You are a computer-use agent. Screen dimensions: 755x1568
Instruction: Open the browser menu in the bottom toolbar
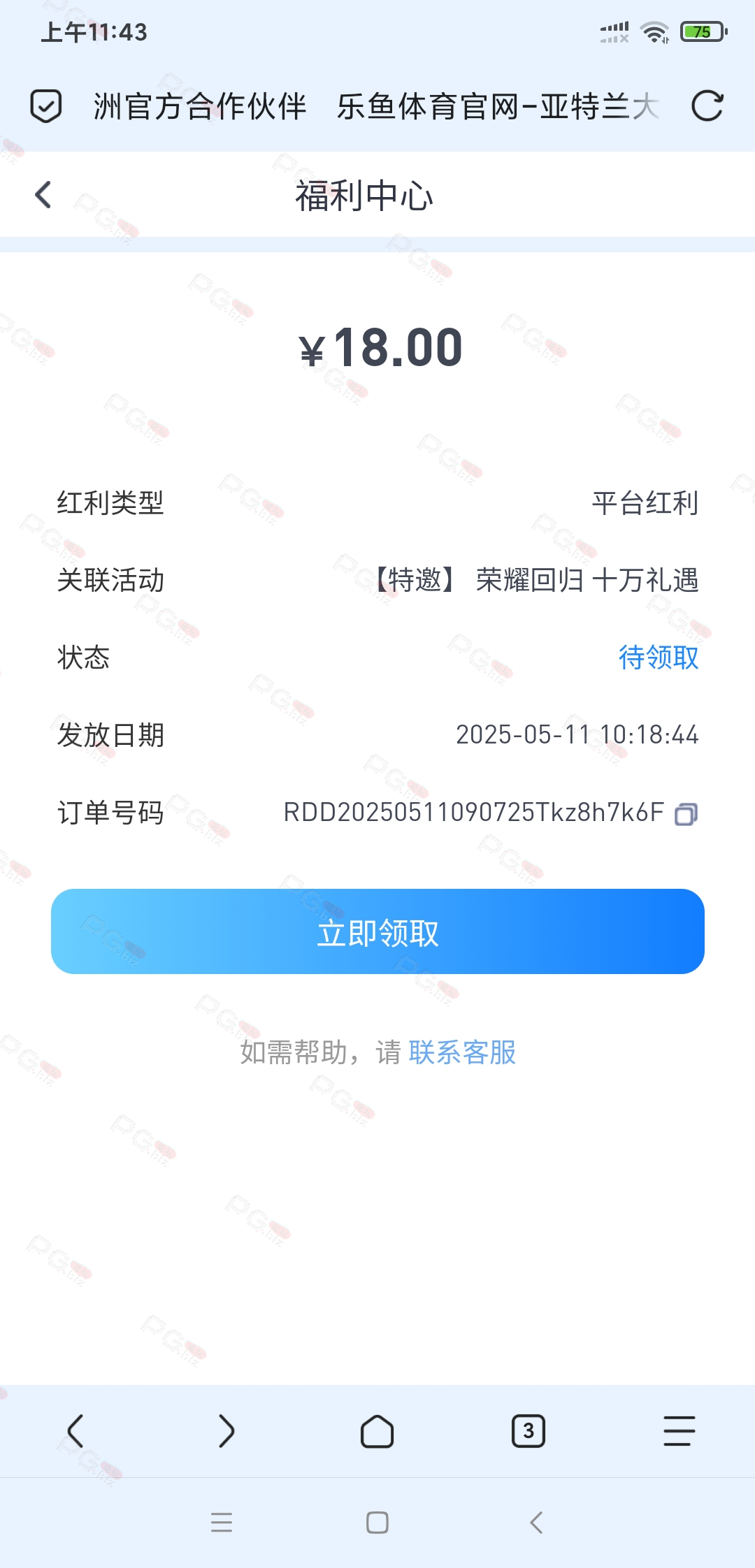679,1431
